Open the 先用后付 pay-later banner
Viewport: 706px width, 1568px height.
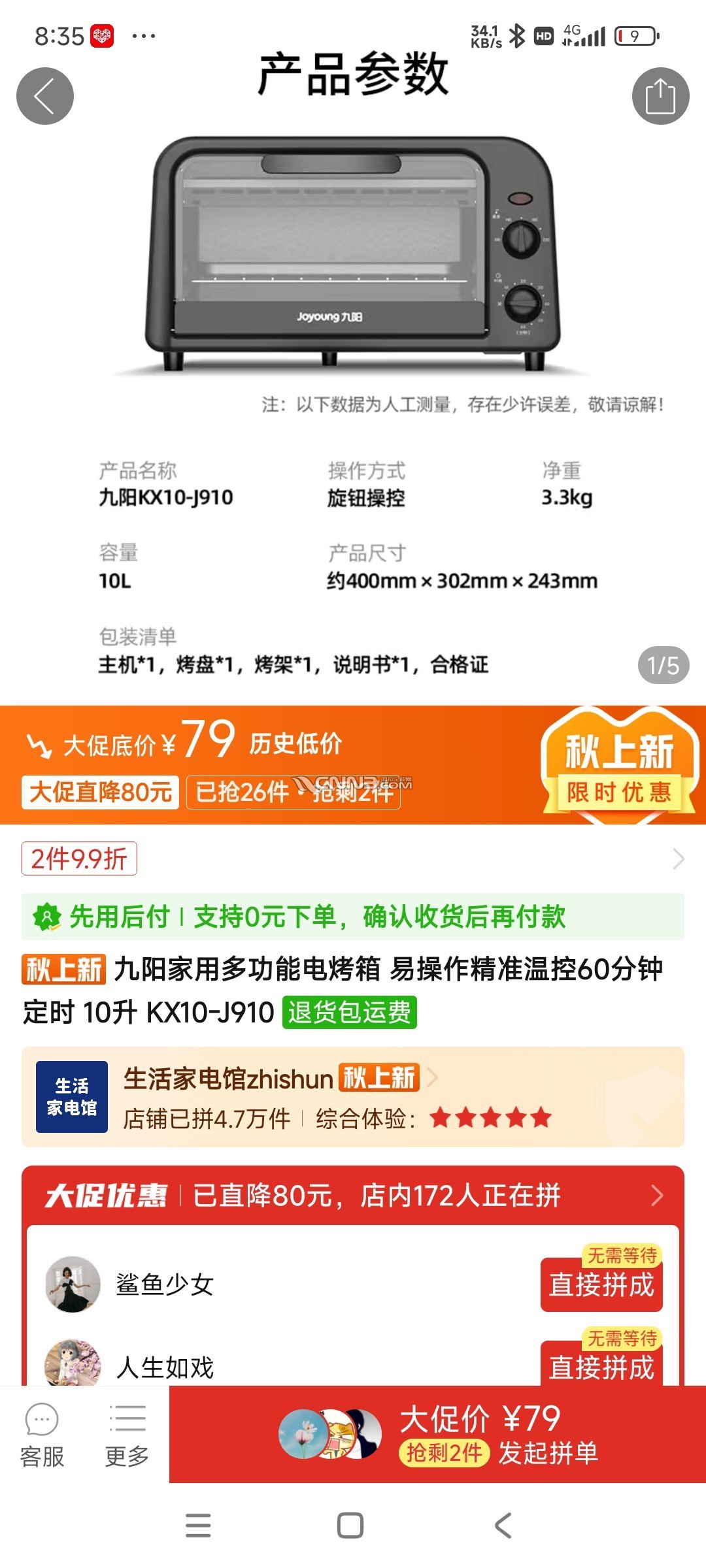[x=353, y=917]
